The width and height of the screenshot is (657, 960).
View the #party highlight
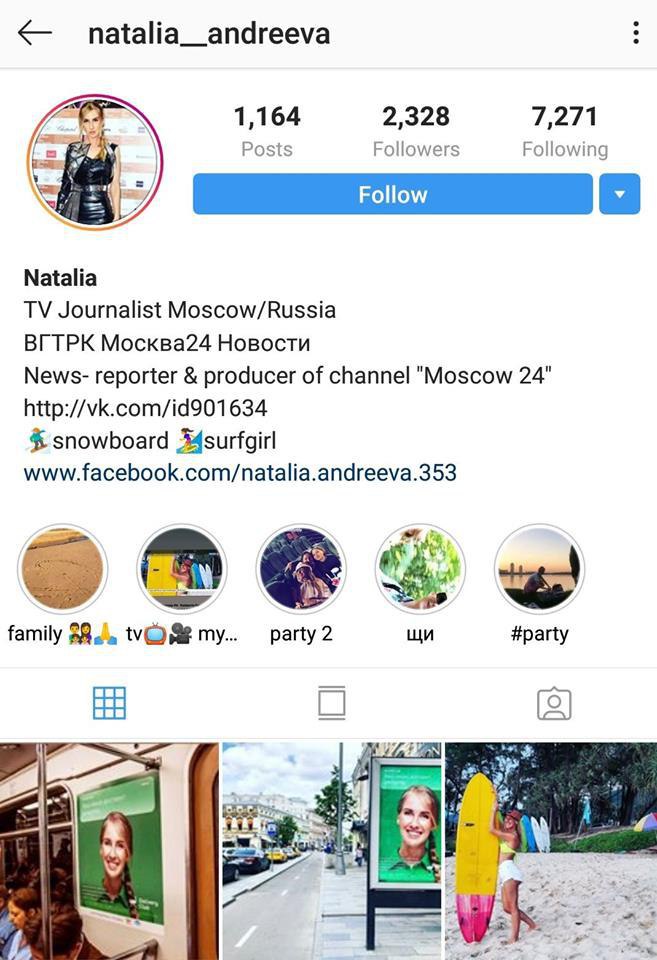tap(539, 569)
